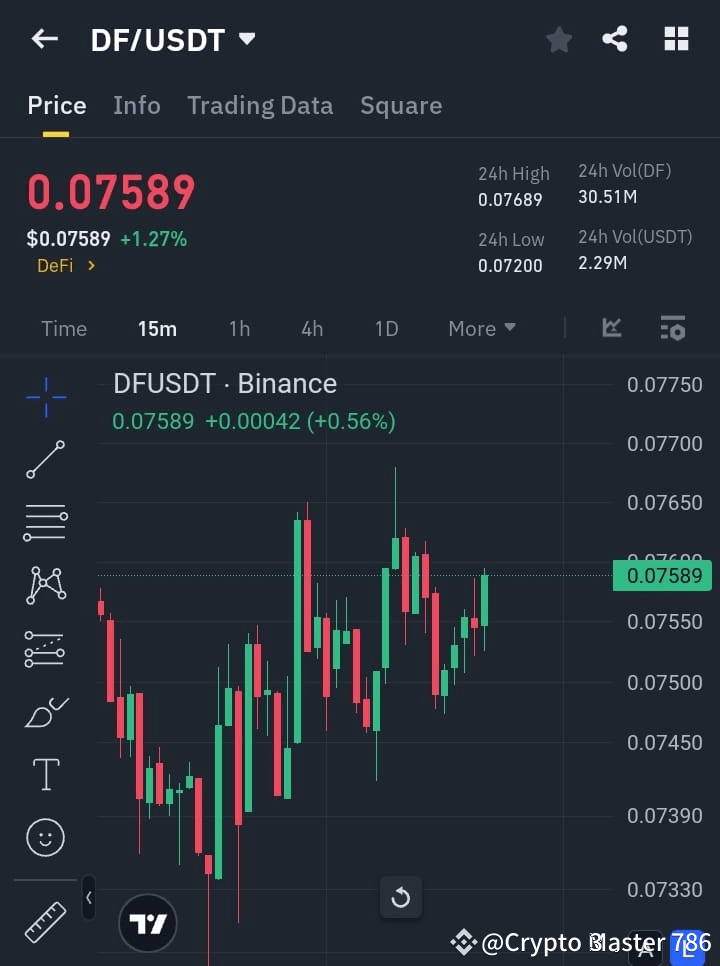Switch to the Trading Data tab
720x966 pixels.
[260, 105]
